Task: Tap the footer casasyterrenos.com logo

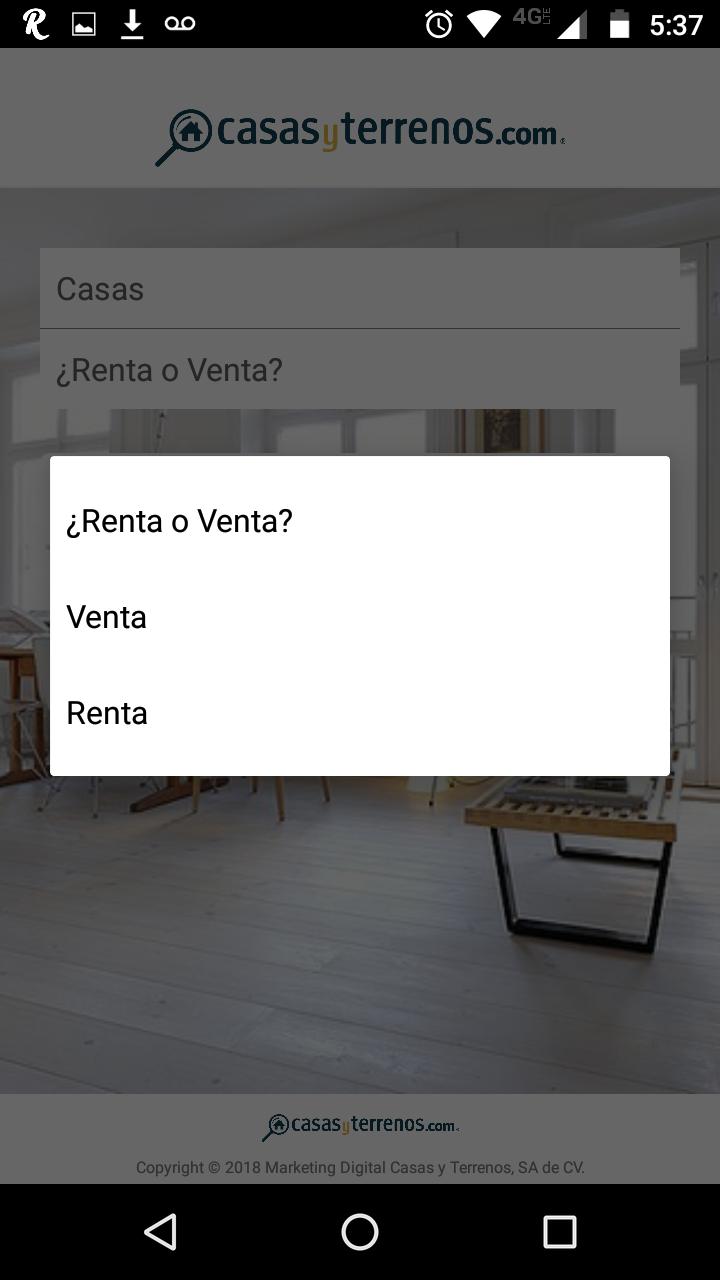Action: [360, 1124]
